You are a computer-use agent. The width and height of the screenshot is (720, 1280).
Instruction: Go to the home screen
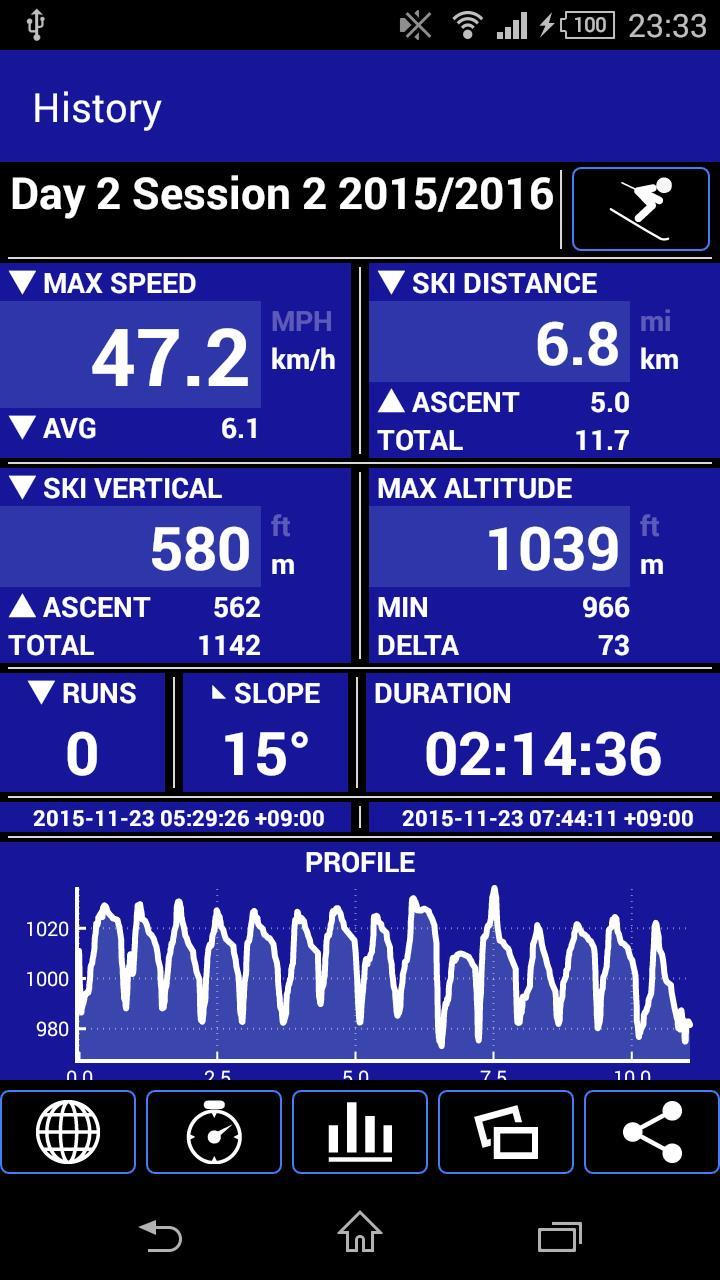pyautogui.click(x=360, y=1232)
